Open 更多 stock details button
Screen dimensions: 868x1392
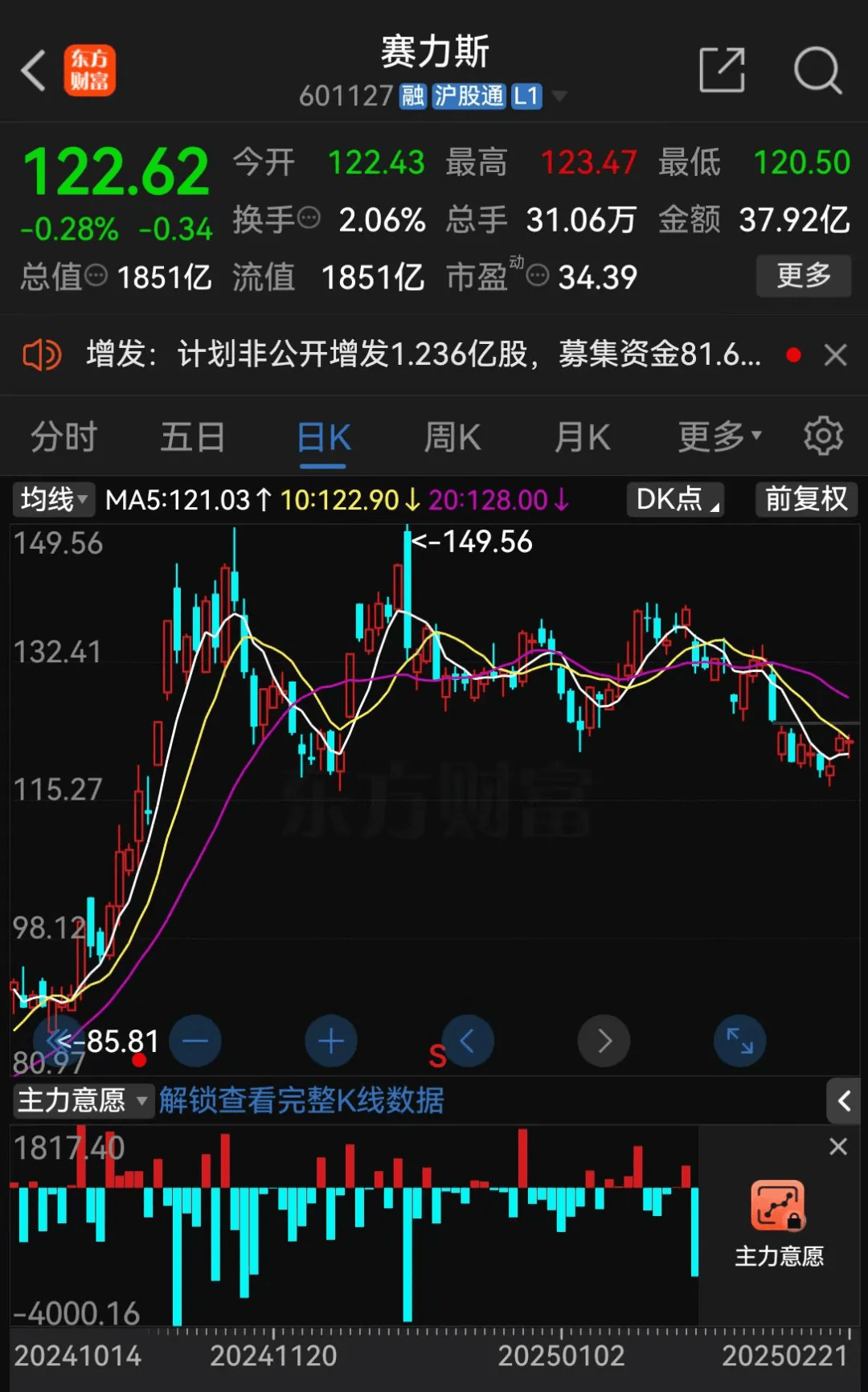pos(803,276)
